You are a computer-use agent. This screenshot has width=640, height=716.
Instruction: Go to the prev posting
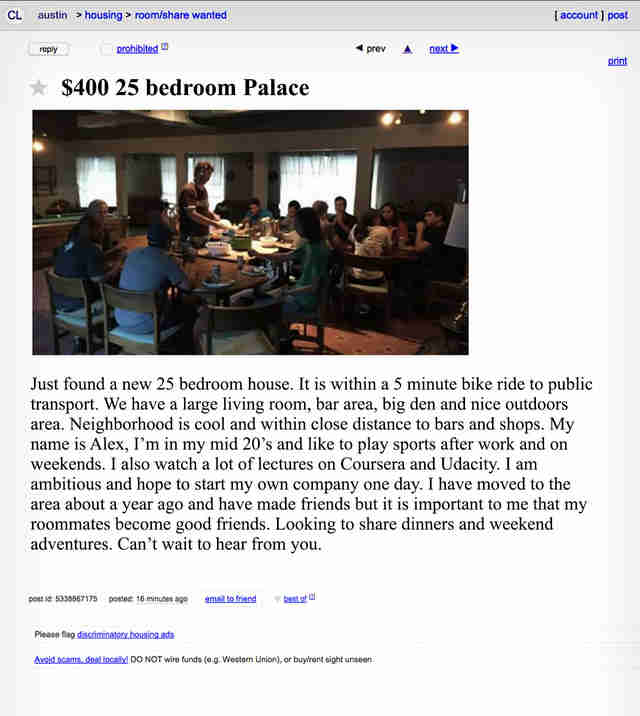371,48
